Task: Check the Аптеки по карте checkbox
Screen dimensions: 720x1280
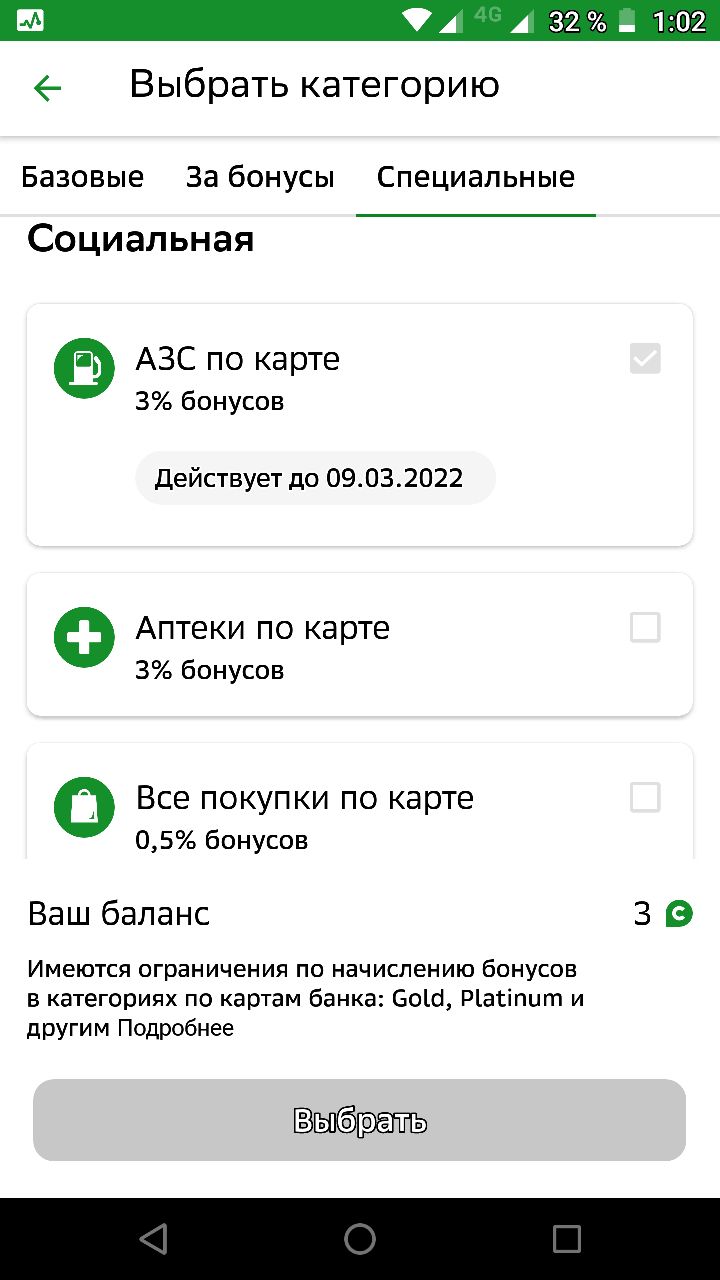Action: 645,628
